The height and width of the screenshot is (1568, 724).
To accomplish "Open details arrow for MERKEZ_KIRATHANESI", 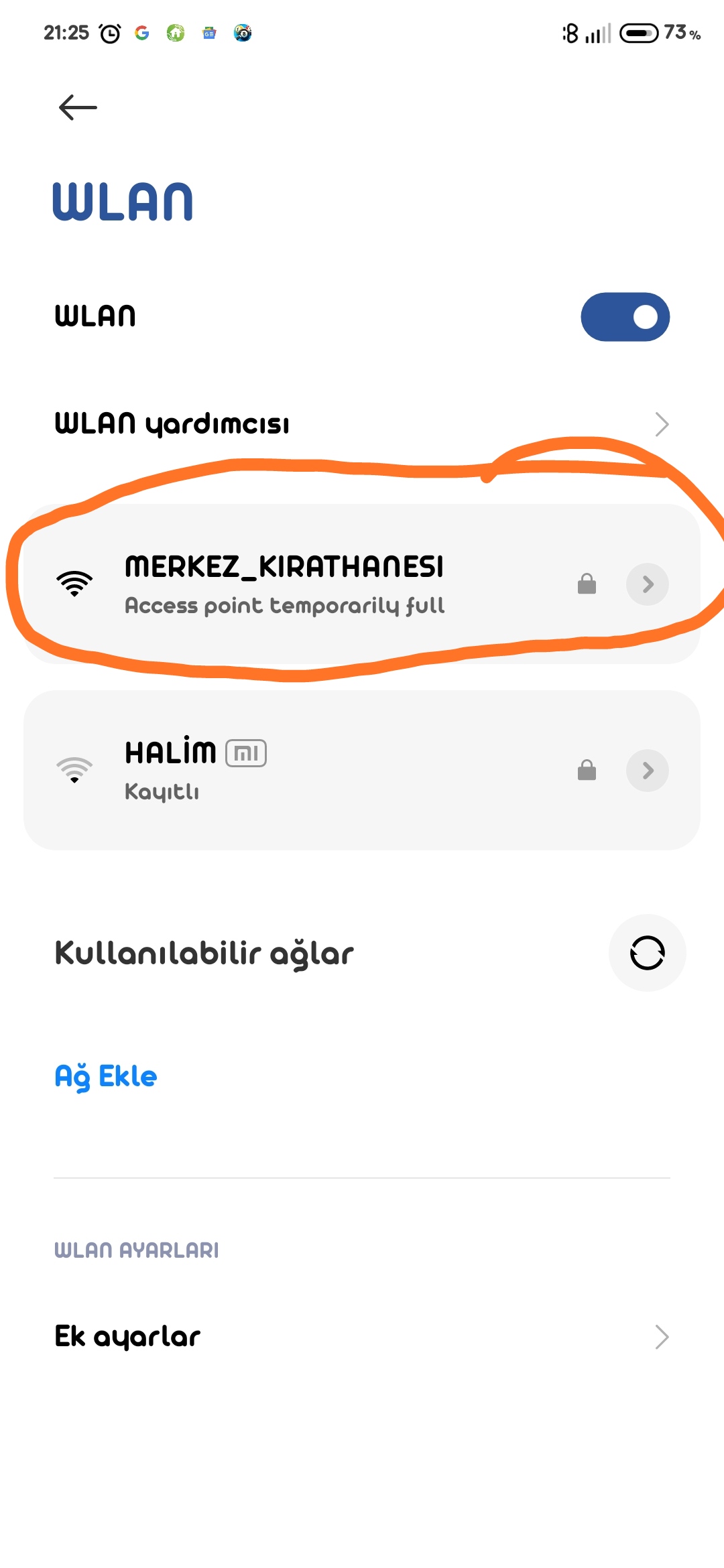I will click(647, 584).
